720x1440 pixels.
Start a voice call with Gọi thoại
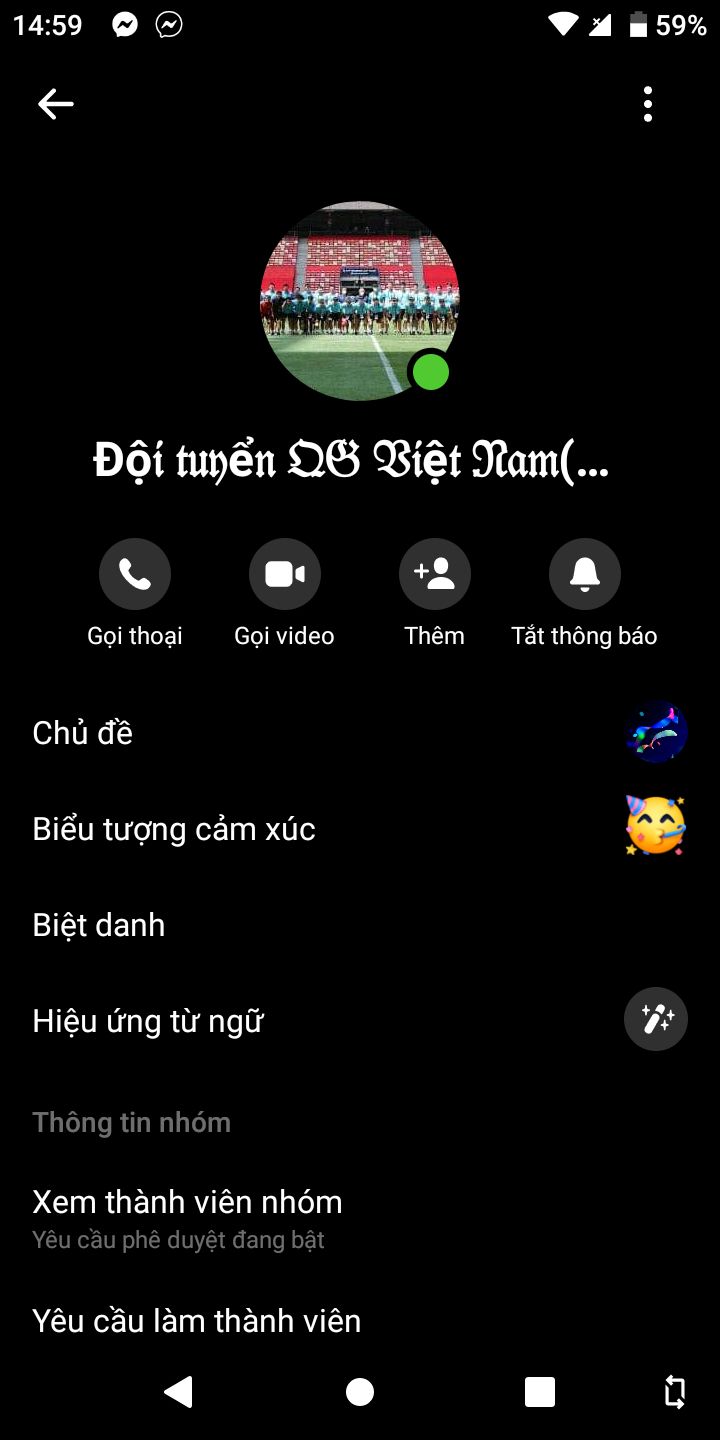point(135,574)
